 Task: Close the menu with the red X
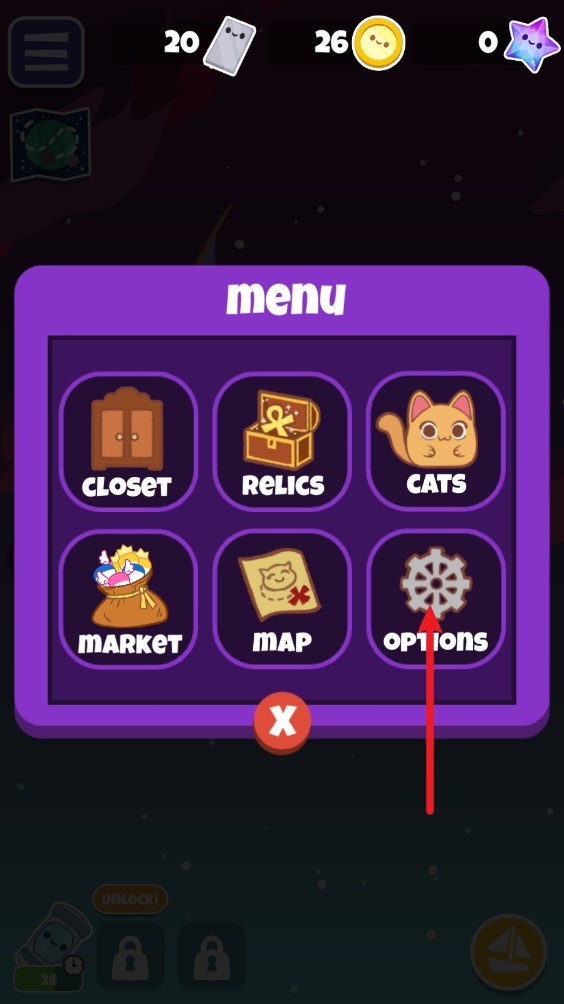coord(282,721)
